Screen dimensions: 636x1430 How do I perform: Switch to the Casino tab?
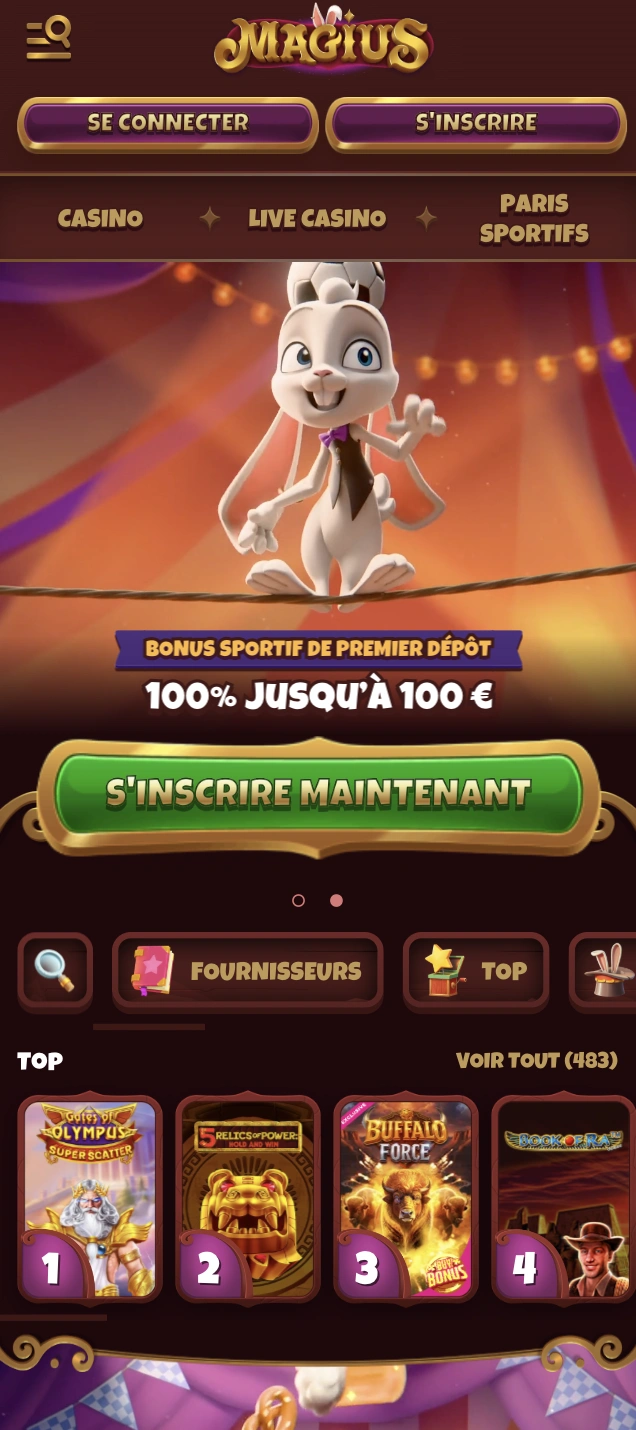click(x=100, y=218)
